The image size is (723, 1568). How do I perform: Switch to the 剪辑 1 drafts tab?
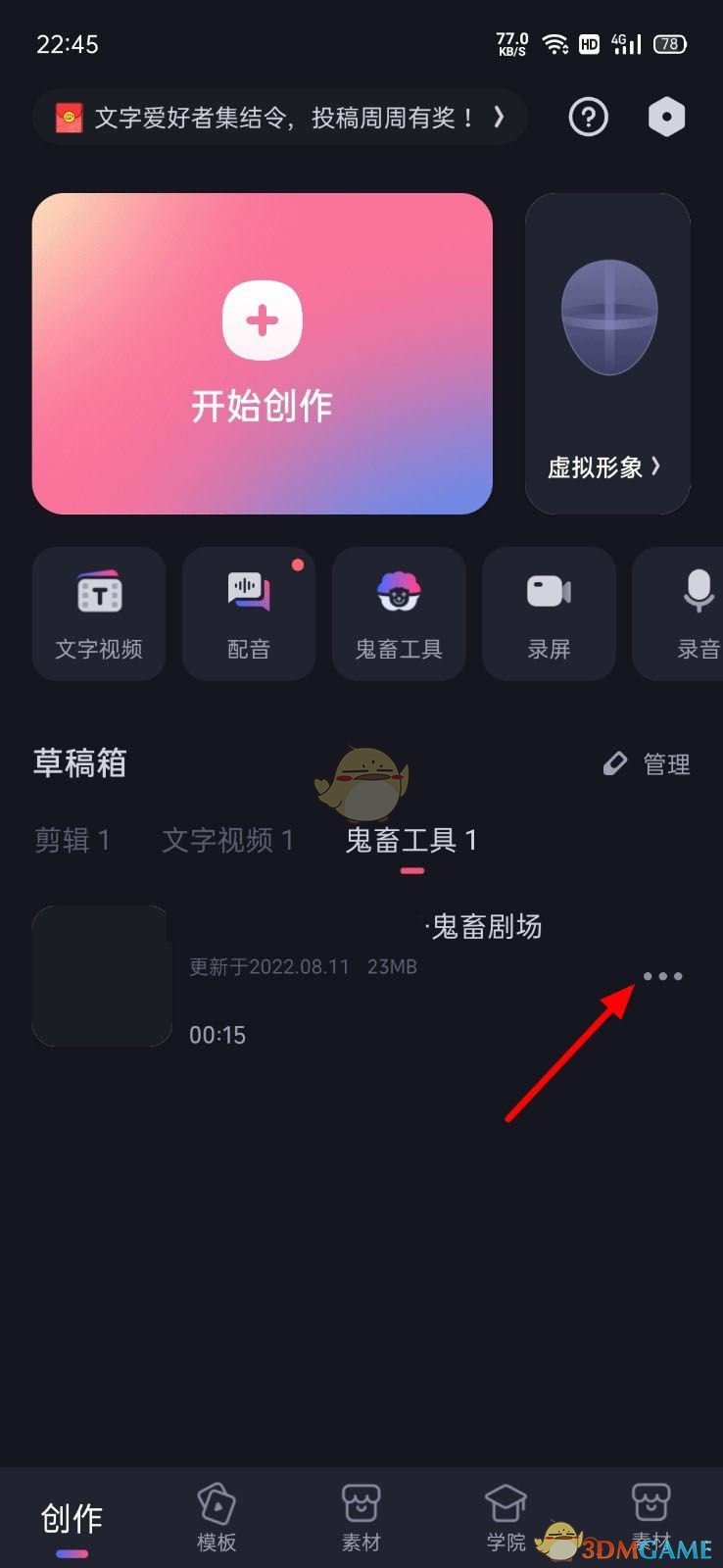[72, 840]
